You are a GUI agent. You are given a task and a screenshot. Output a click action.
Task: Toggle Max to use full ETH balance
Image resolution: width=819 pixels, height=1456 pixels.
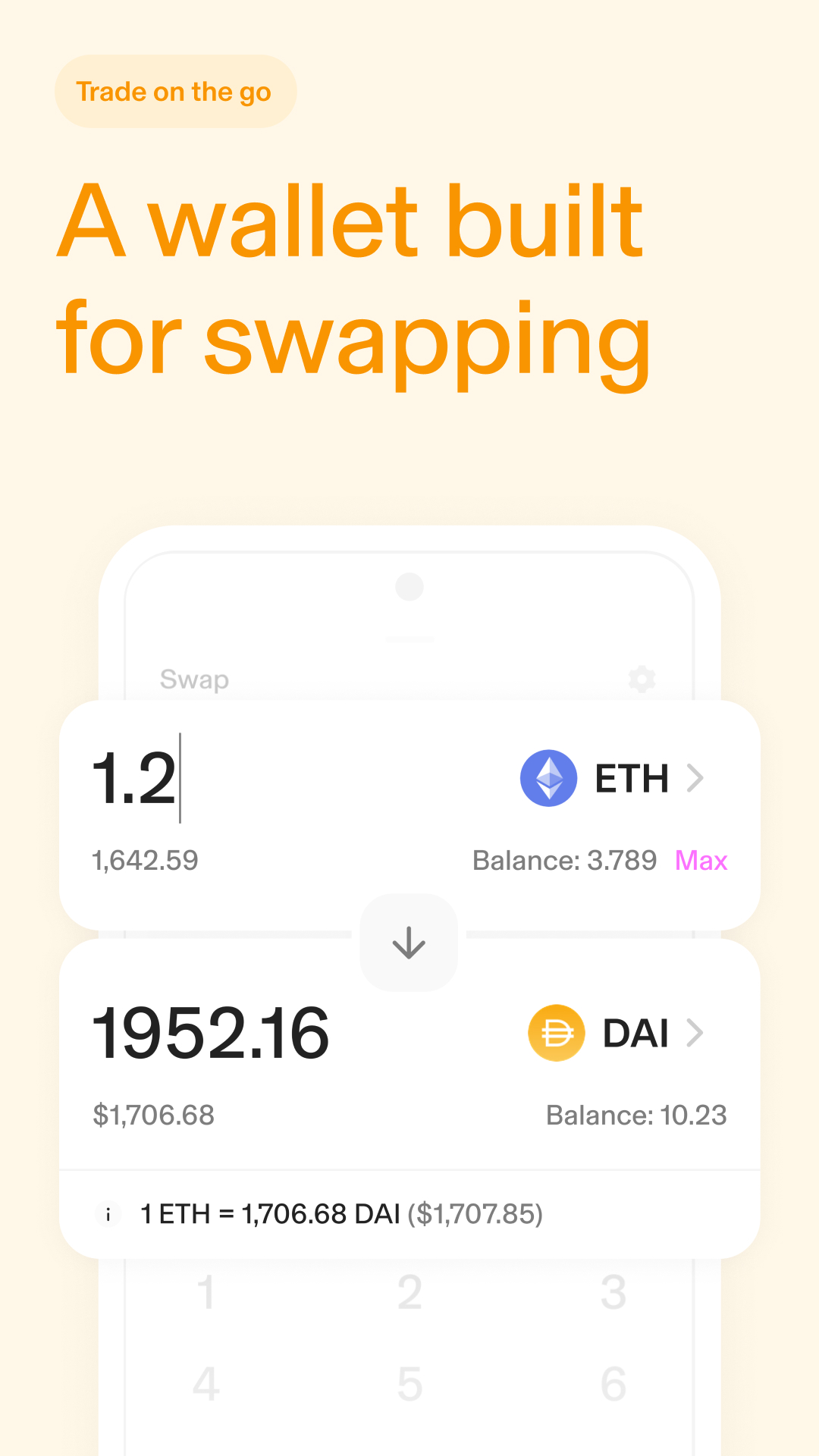pos(701,861)
